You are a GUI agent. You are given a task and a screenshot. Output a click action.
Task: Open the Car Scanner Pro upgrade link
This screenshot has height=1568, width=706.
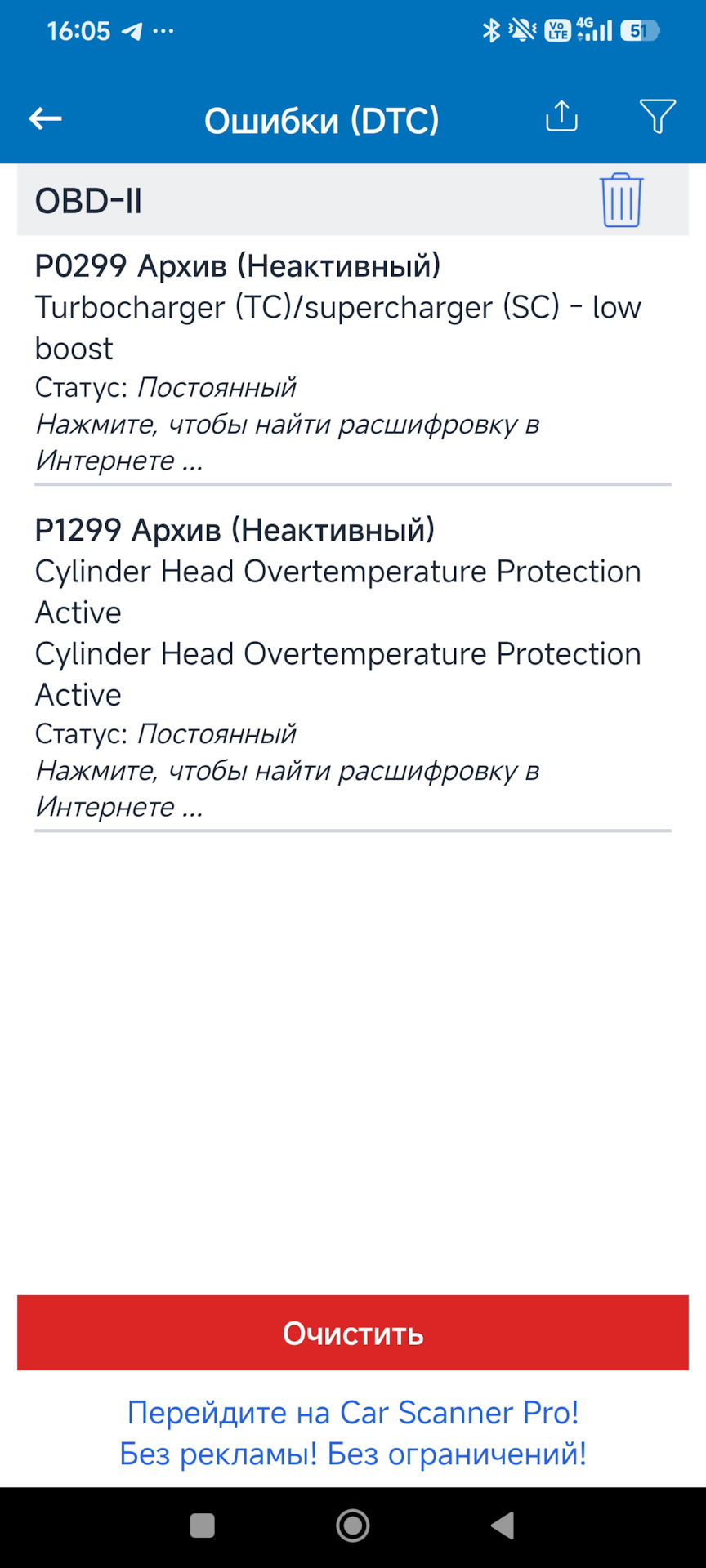(x=353, y=1433)
